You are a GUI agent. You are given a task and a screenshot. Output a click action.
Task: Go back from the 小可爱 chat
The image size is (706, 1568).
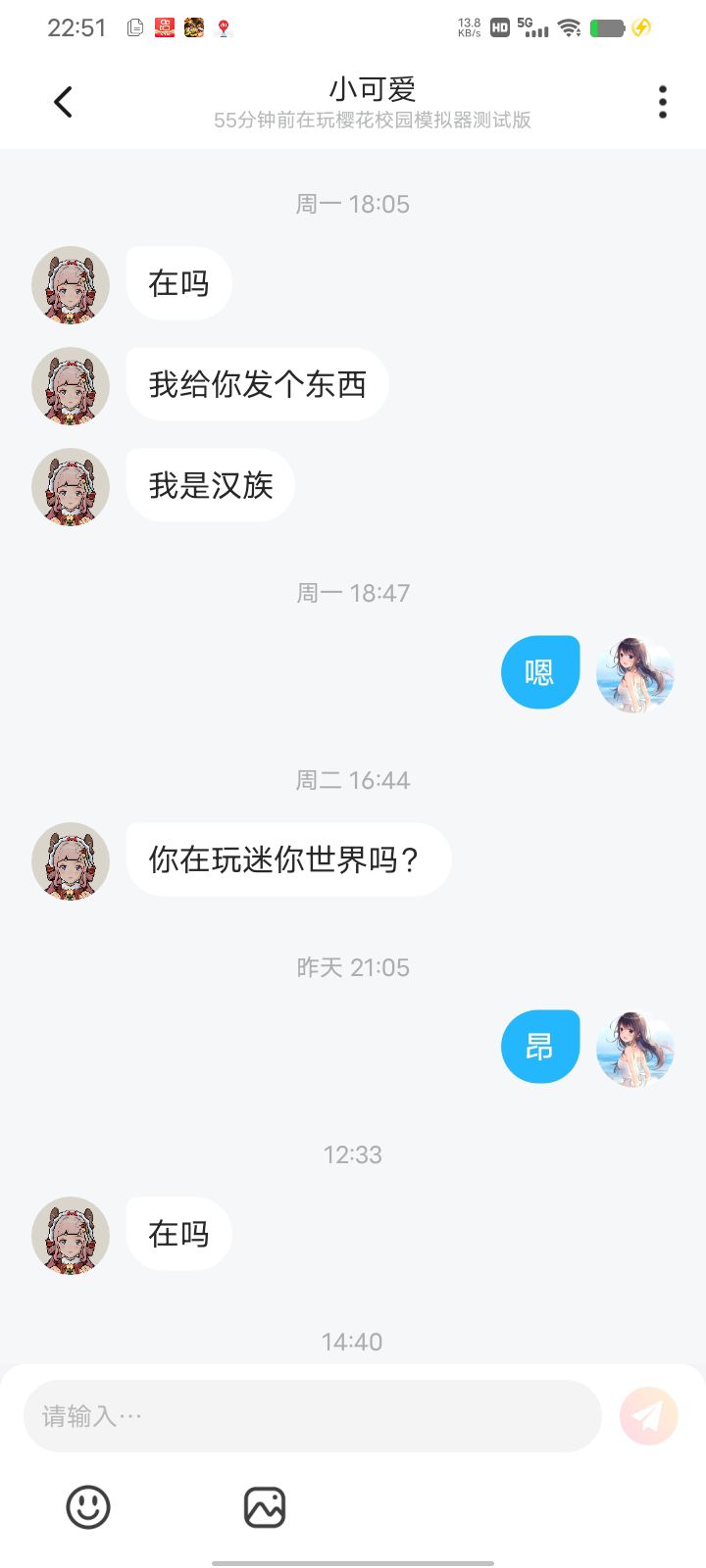click(x=63, y=102)
